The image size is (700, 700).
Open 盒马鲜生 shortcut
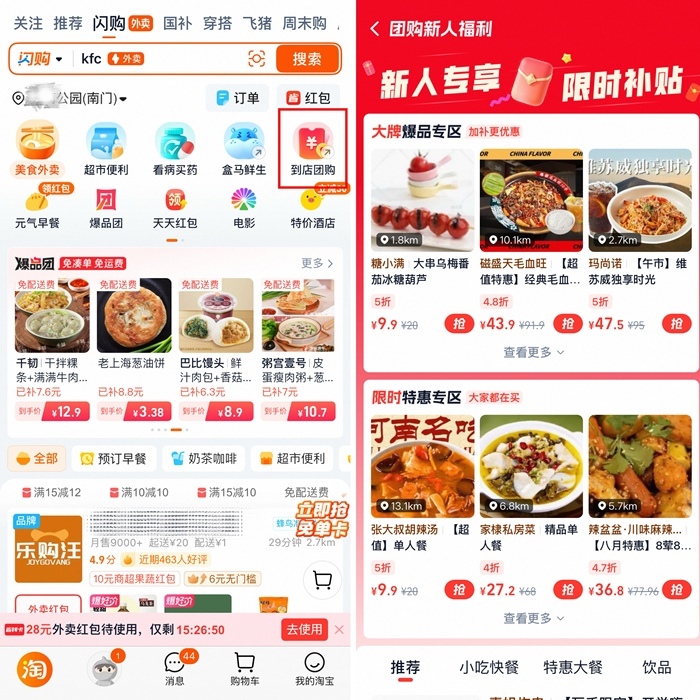[243, 148]
